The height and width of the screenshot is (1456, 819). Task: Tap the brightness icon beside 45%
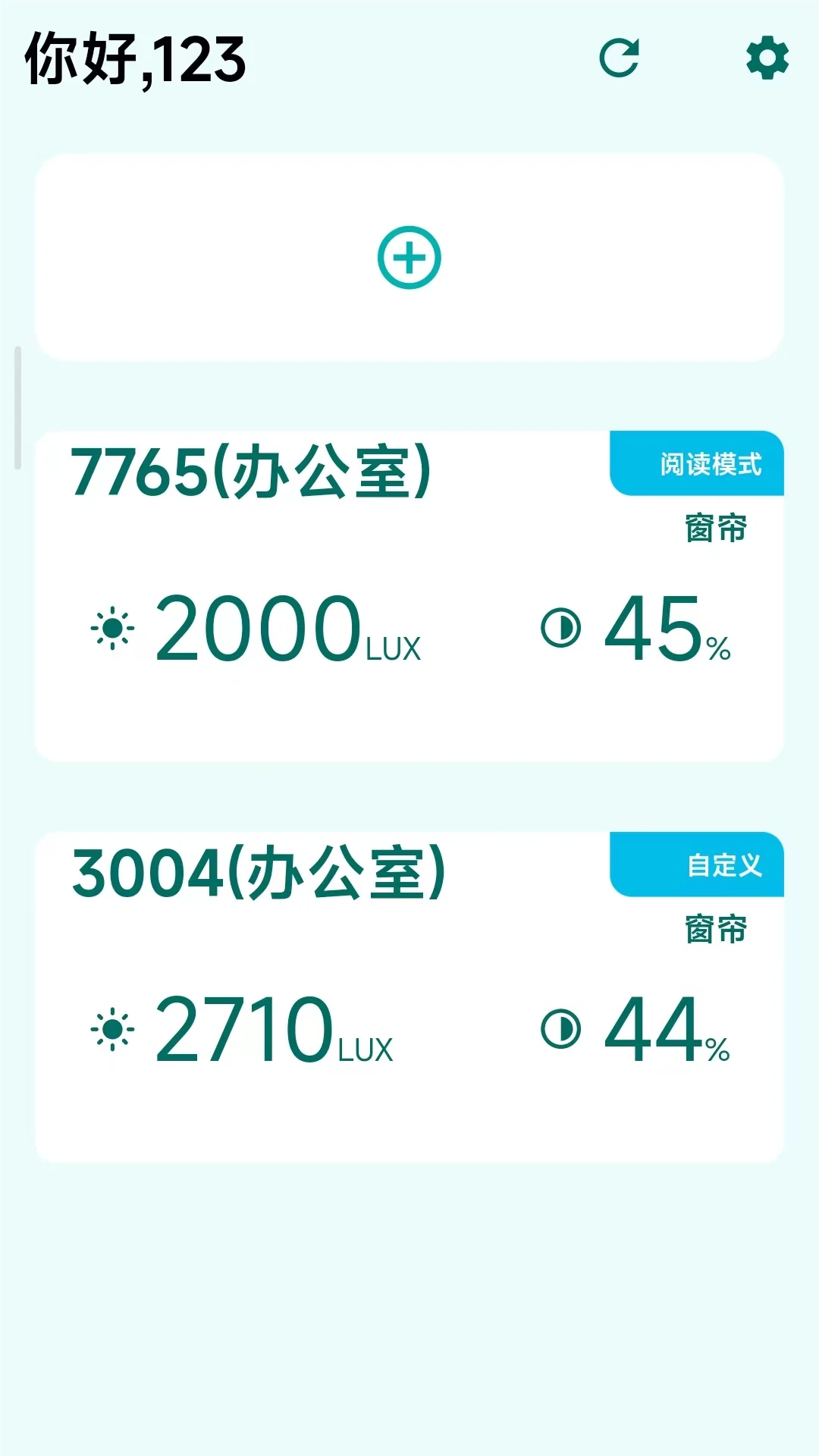pyautogui.click(x=563, y=629)
